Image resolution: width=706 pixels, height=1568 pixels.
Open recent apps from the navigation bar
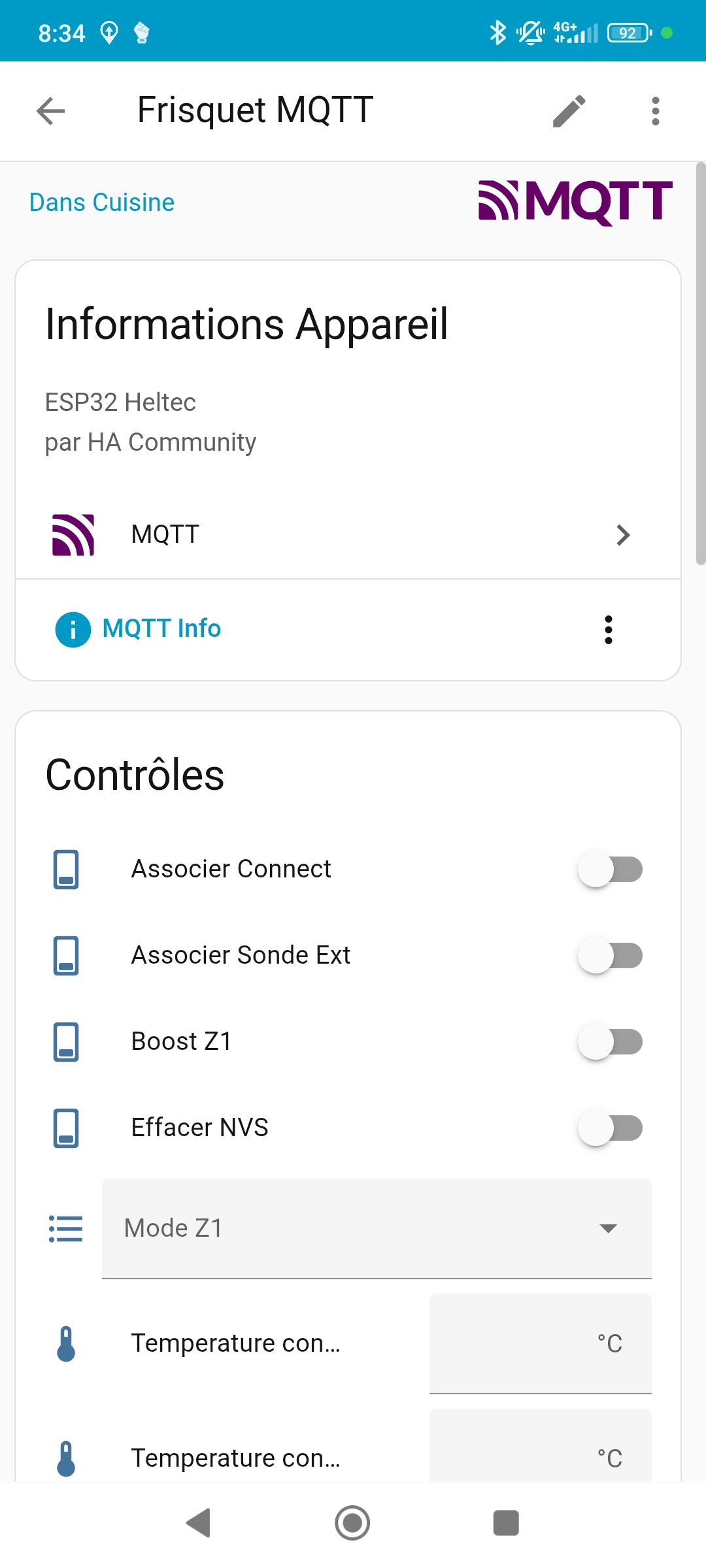505,1523
